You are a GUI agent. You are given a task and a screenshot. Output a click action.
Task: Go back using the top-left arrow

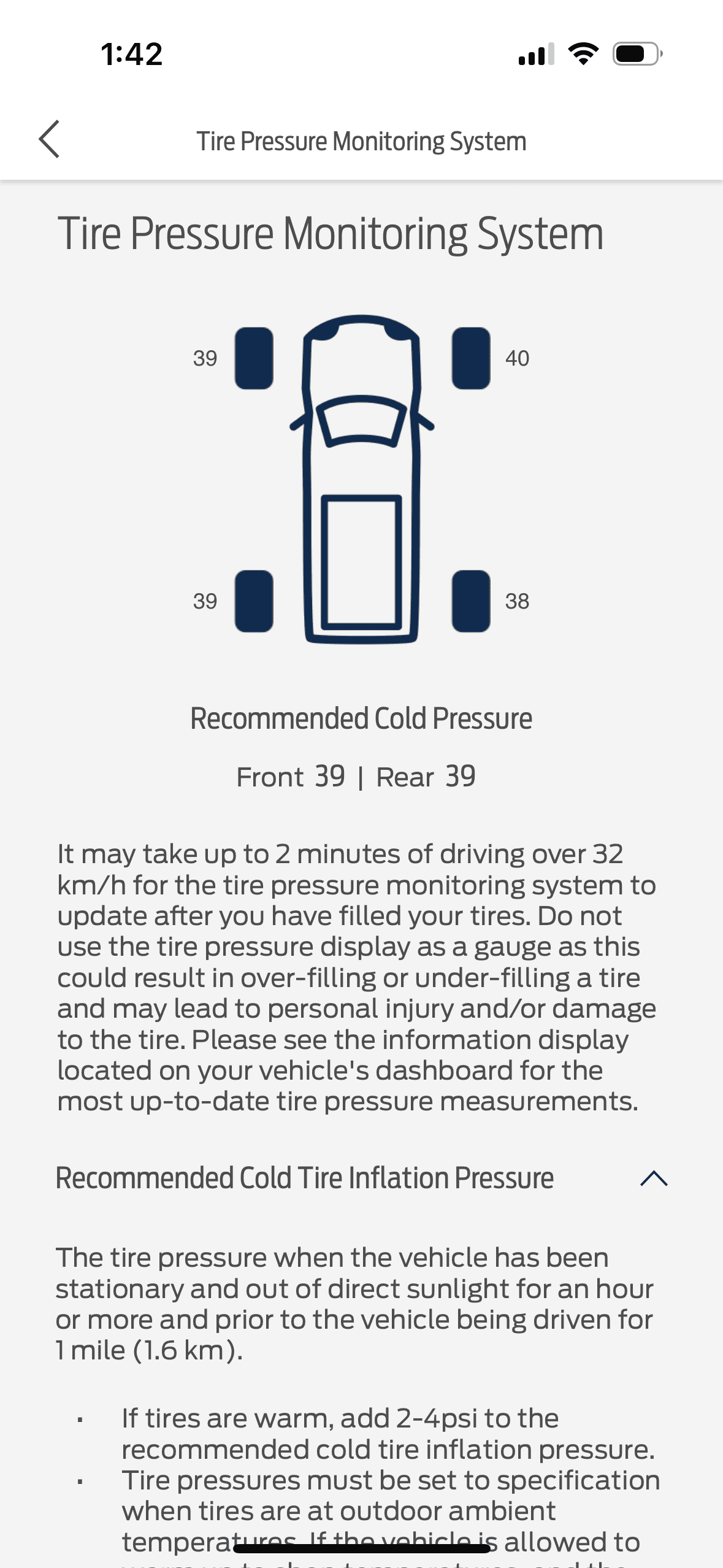click(x=49, y=139)
